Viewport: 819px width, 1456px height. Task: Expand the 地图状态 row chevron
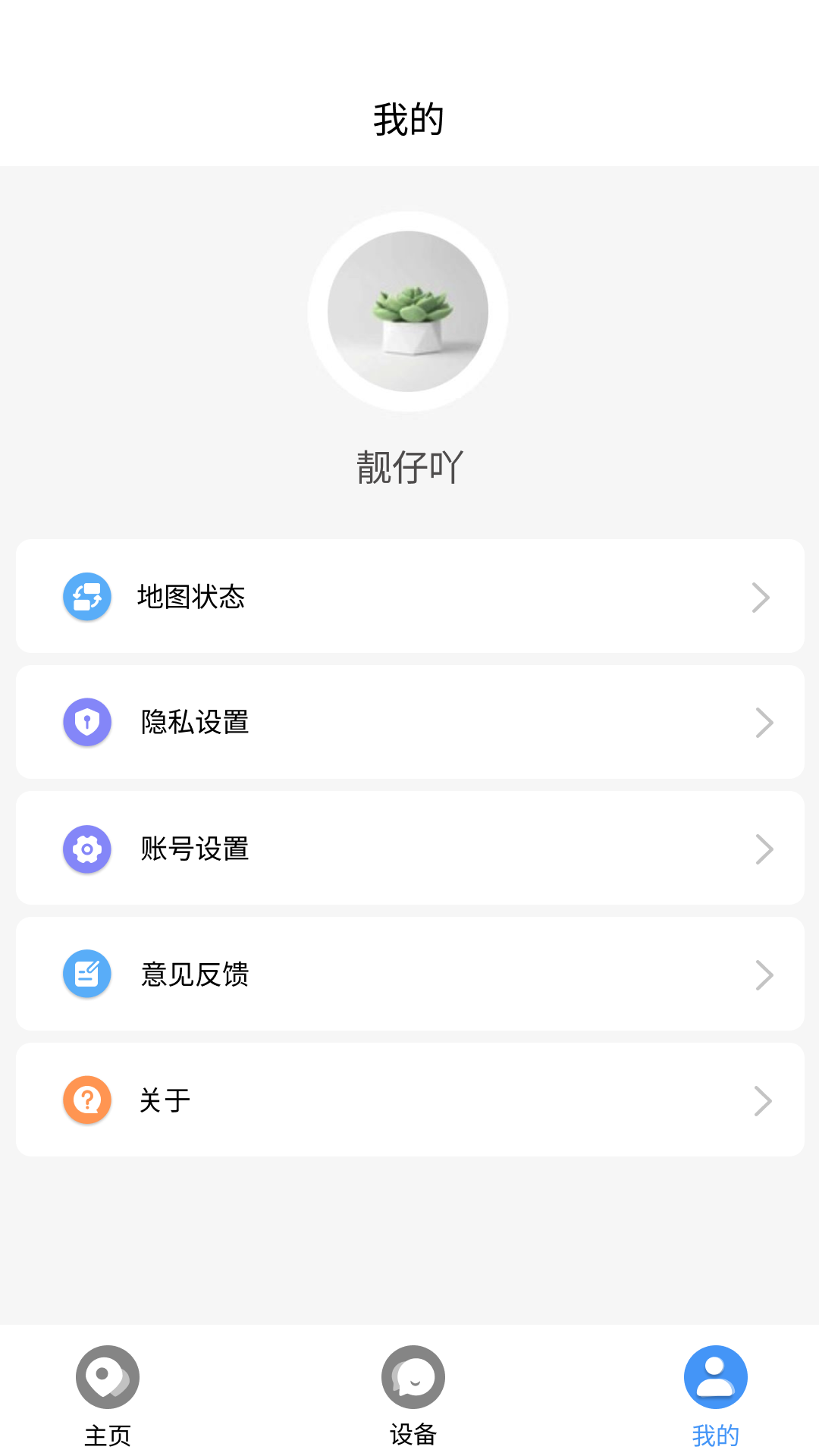pyautogui.click(x=763, y=597)
